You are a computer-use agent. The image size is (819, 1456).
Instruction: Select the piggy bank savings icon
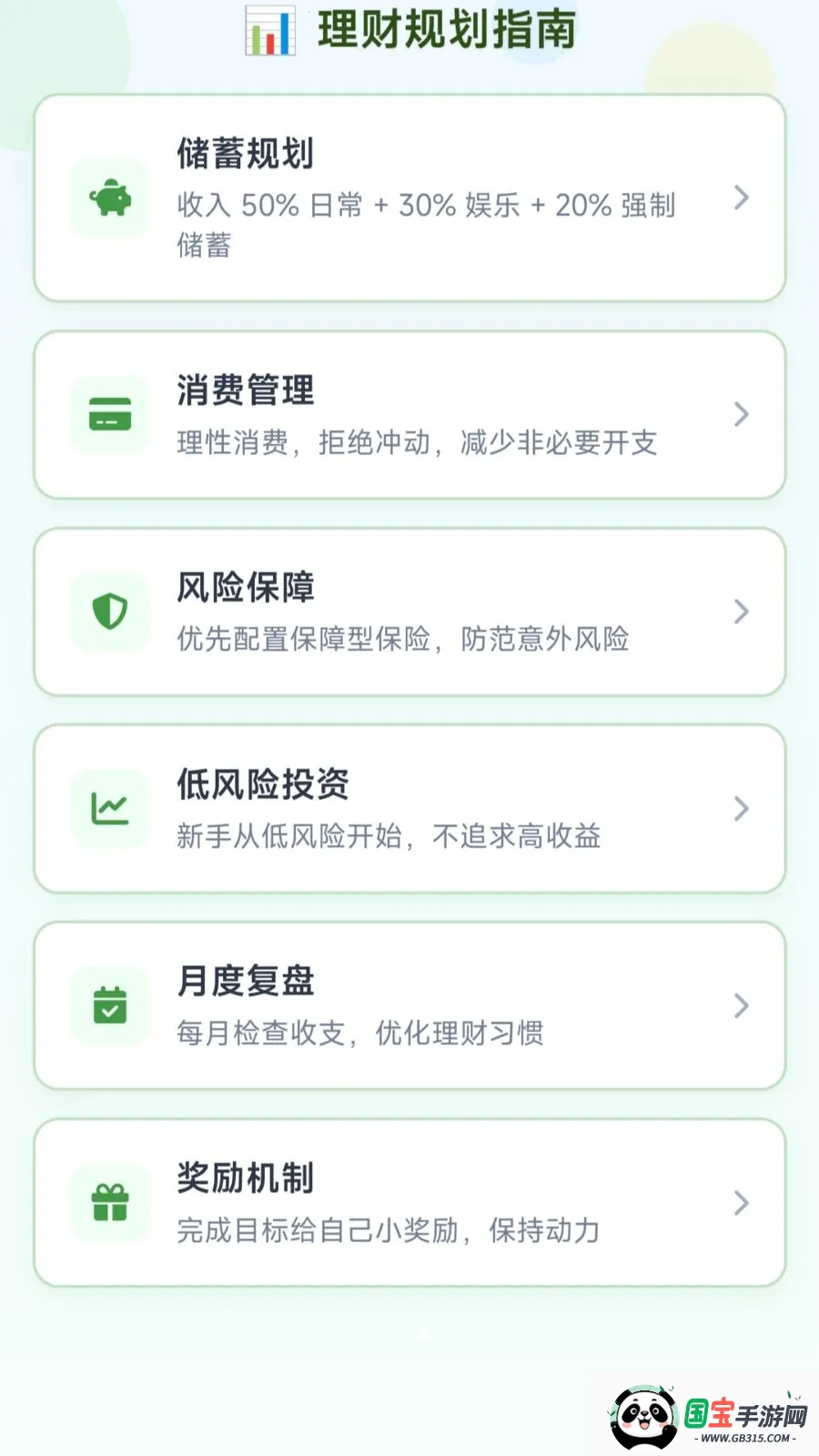pyautogui.click(x=109, y=198)
